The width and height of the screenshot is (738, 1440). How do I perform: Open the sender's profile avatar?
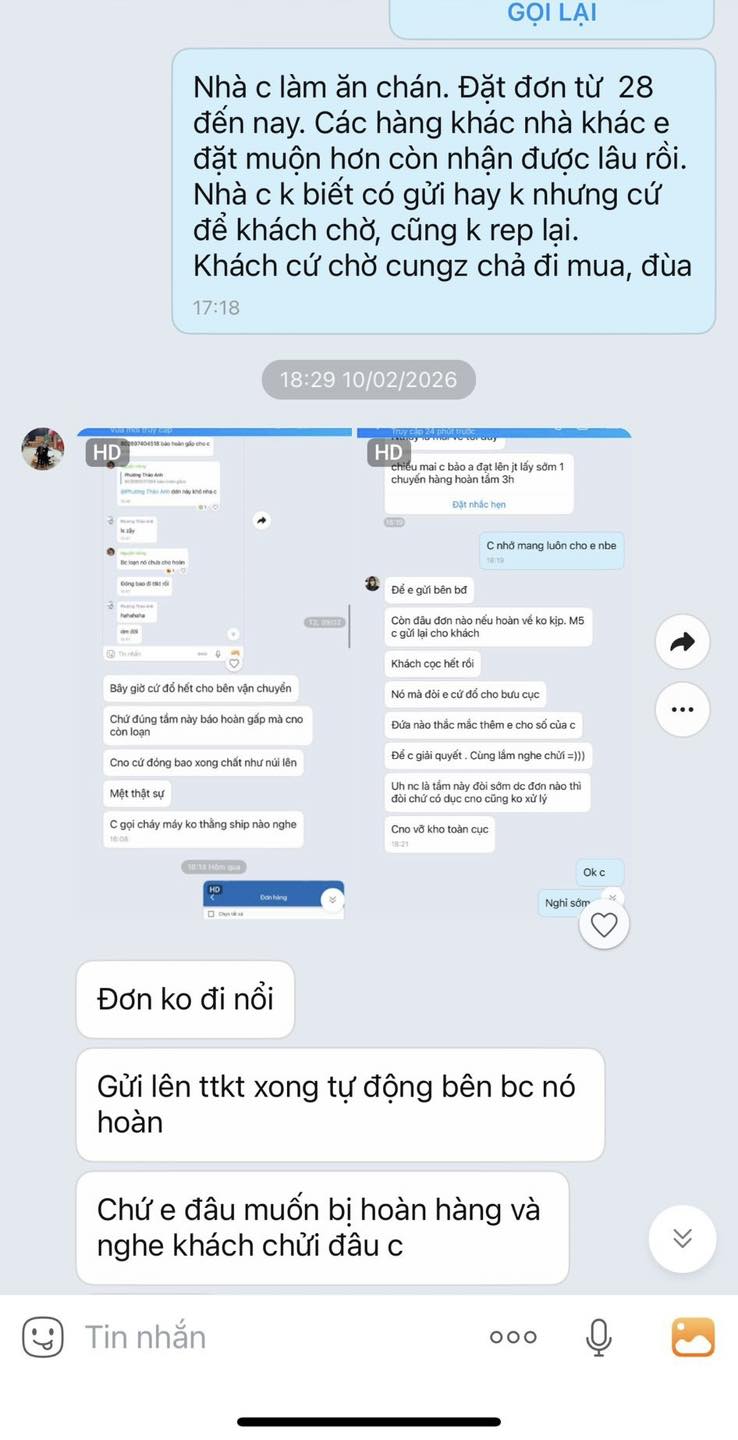point(43,449)
